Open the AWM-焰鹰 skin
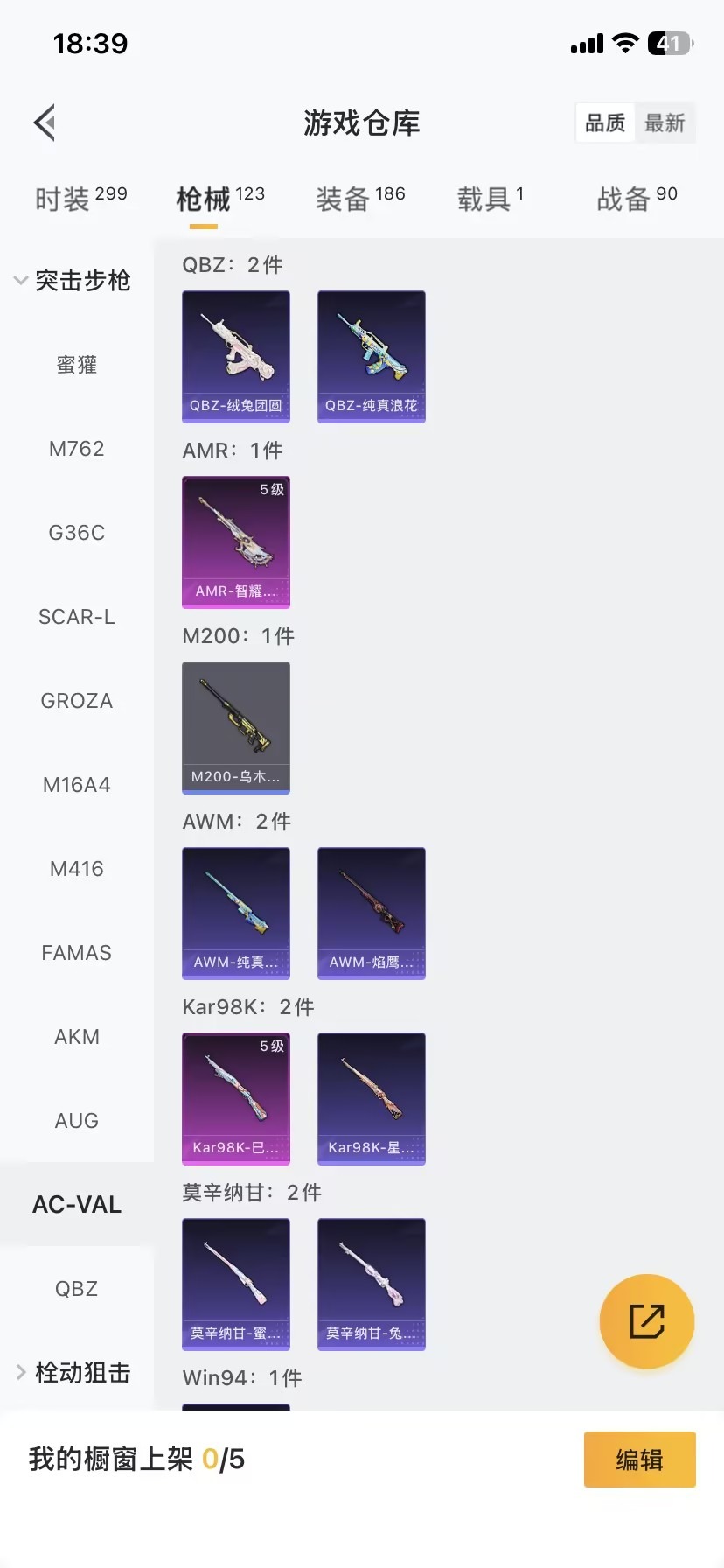Image resolution: width=724 pixels, height=1568 pixels. pyautogui.click(x=372, y=913)
